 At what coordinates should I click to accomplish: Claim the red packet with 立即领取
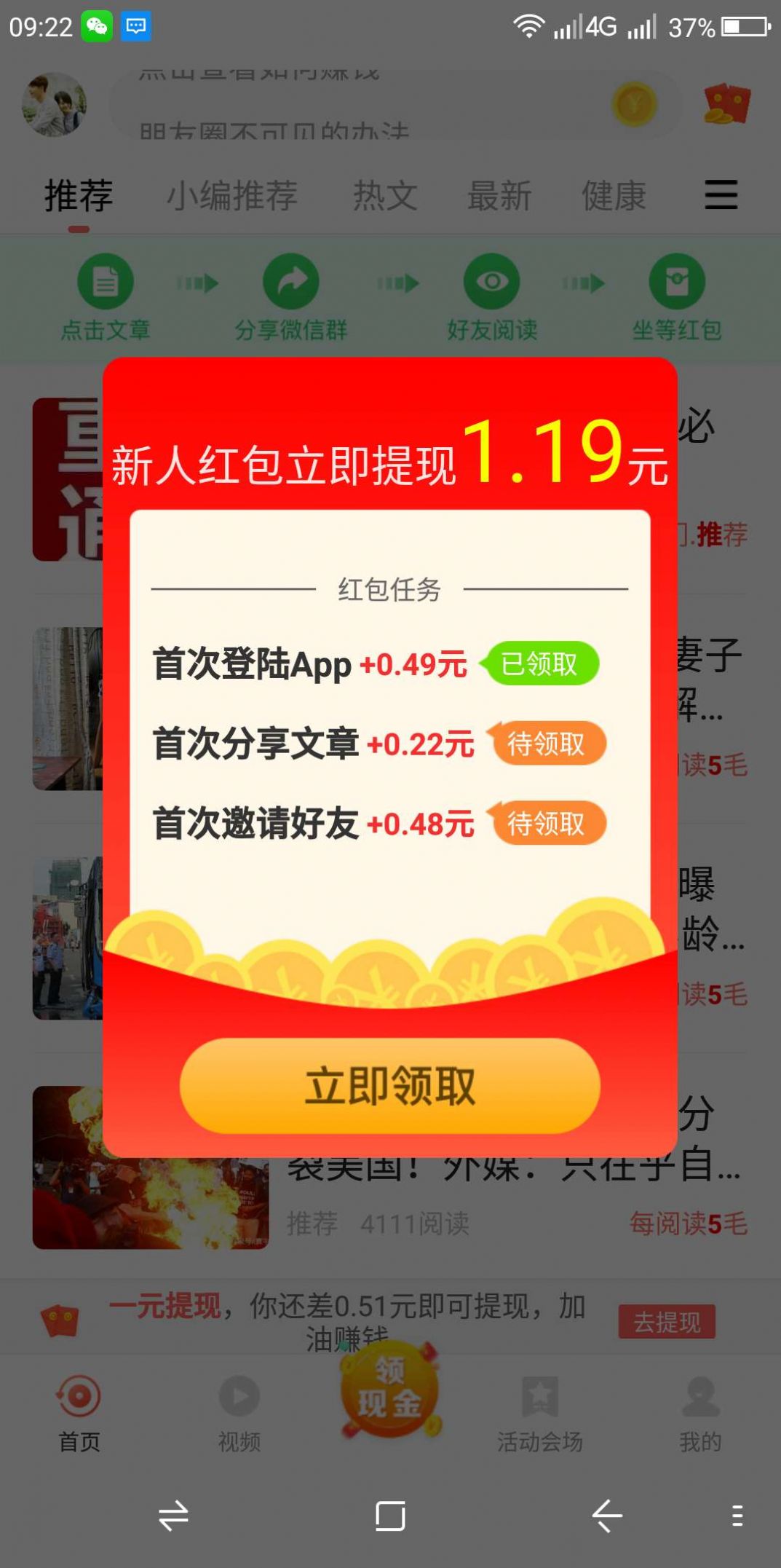click(390, 1085)
